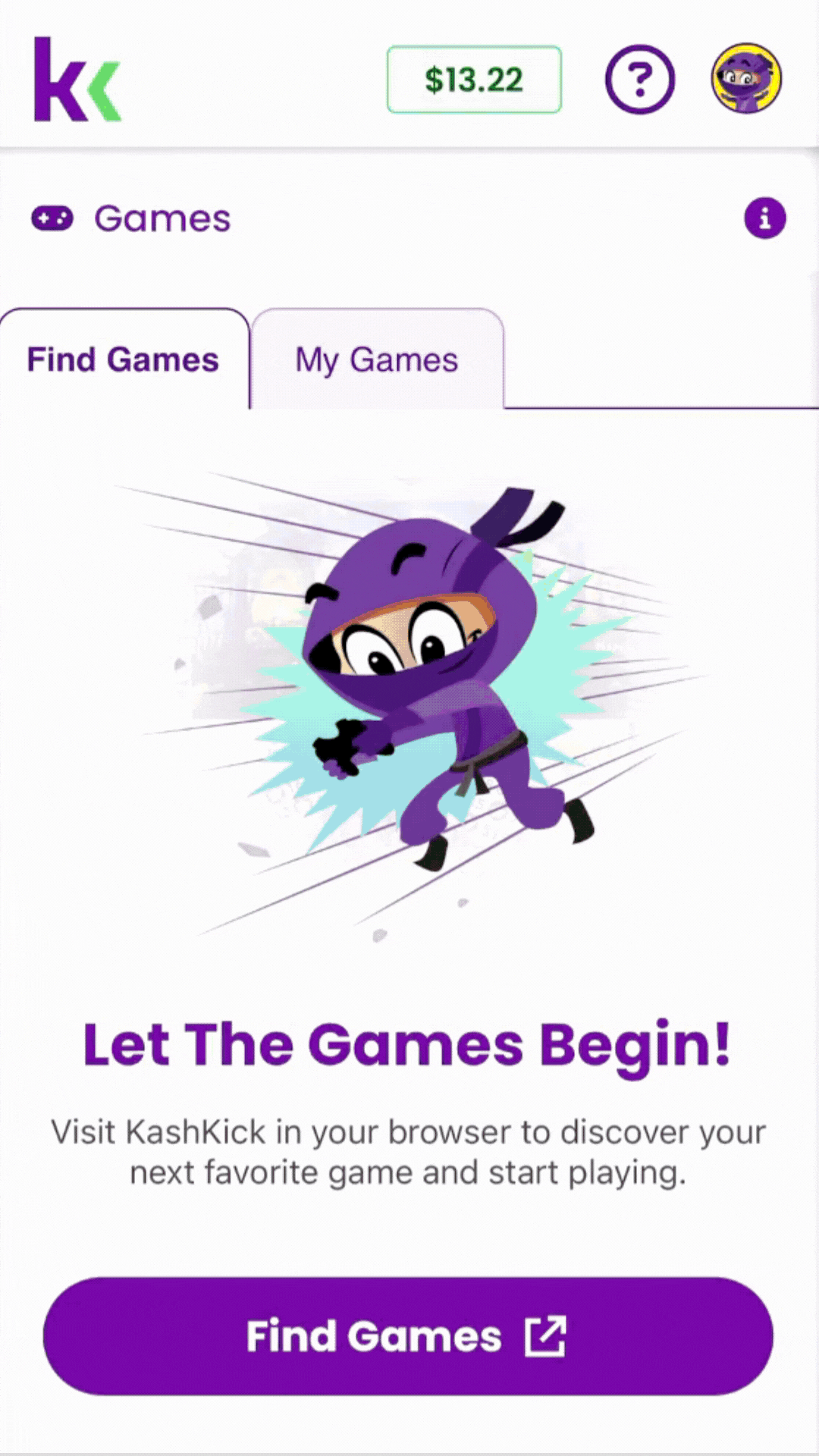The image size is (819, 1456).
Task: Tap the Games info icon
Action: pos(764,218)
